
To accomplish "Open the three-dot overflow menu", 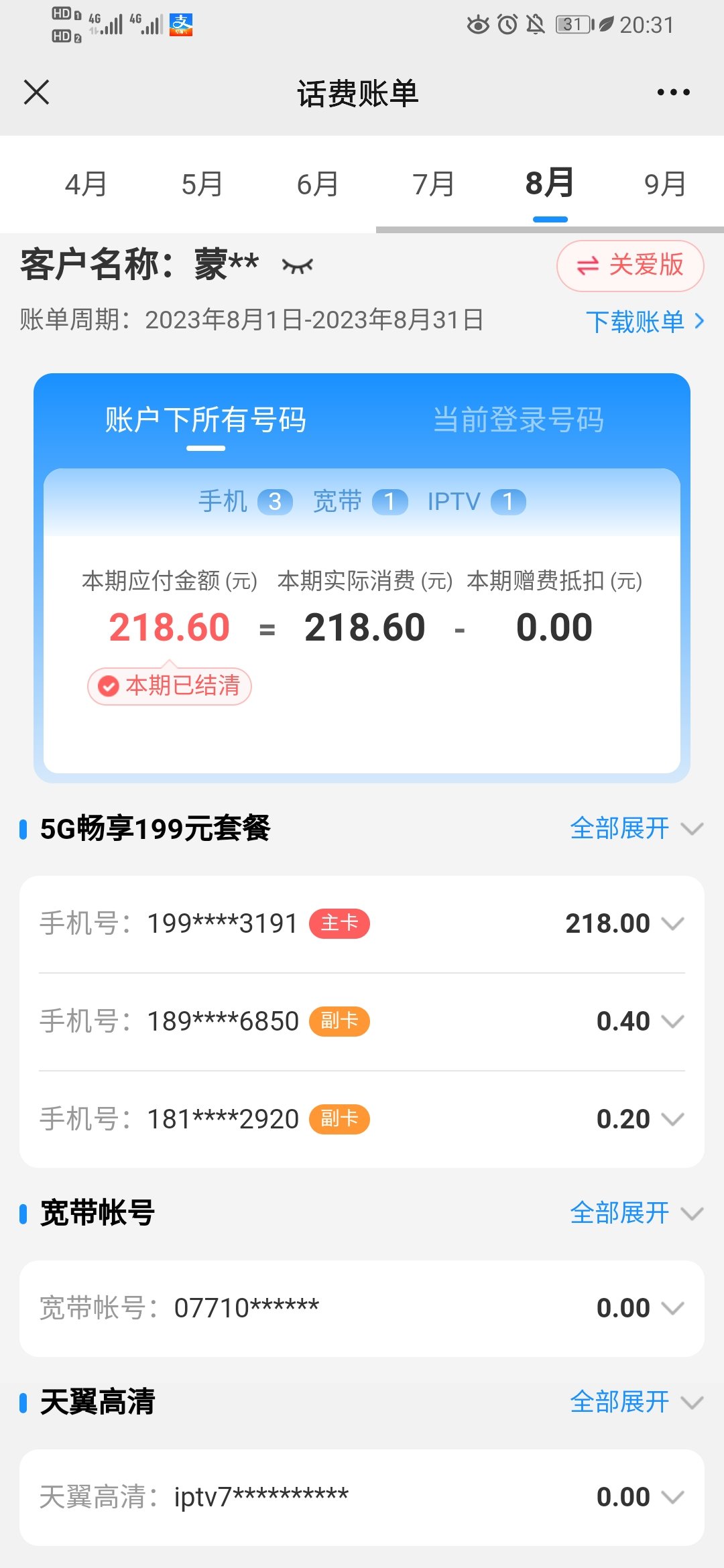I will click(x=673, y=92).
